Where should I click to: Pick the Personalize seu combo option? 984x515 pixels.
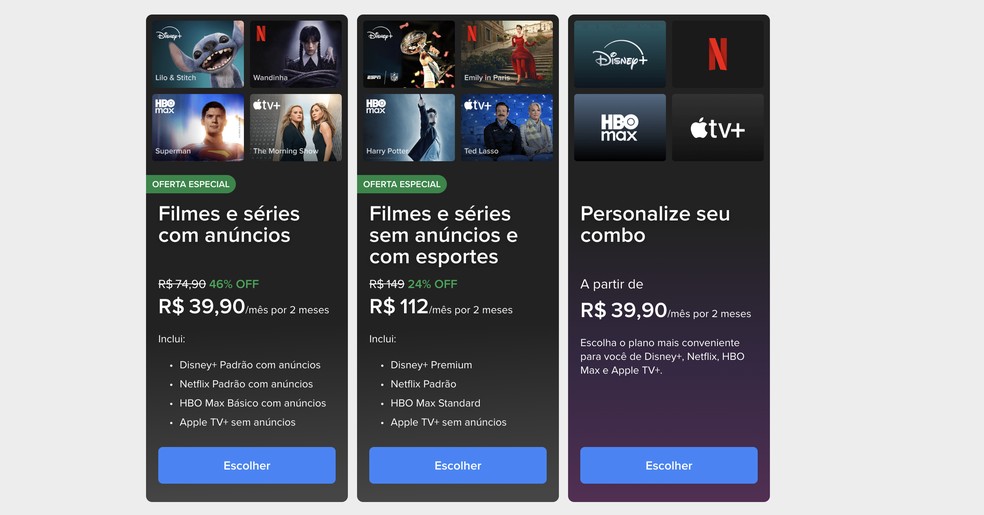pos(668,465)
